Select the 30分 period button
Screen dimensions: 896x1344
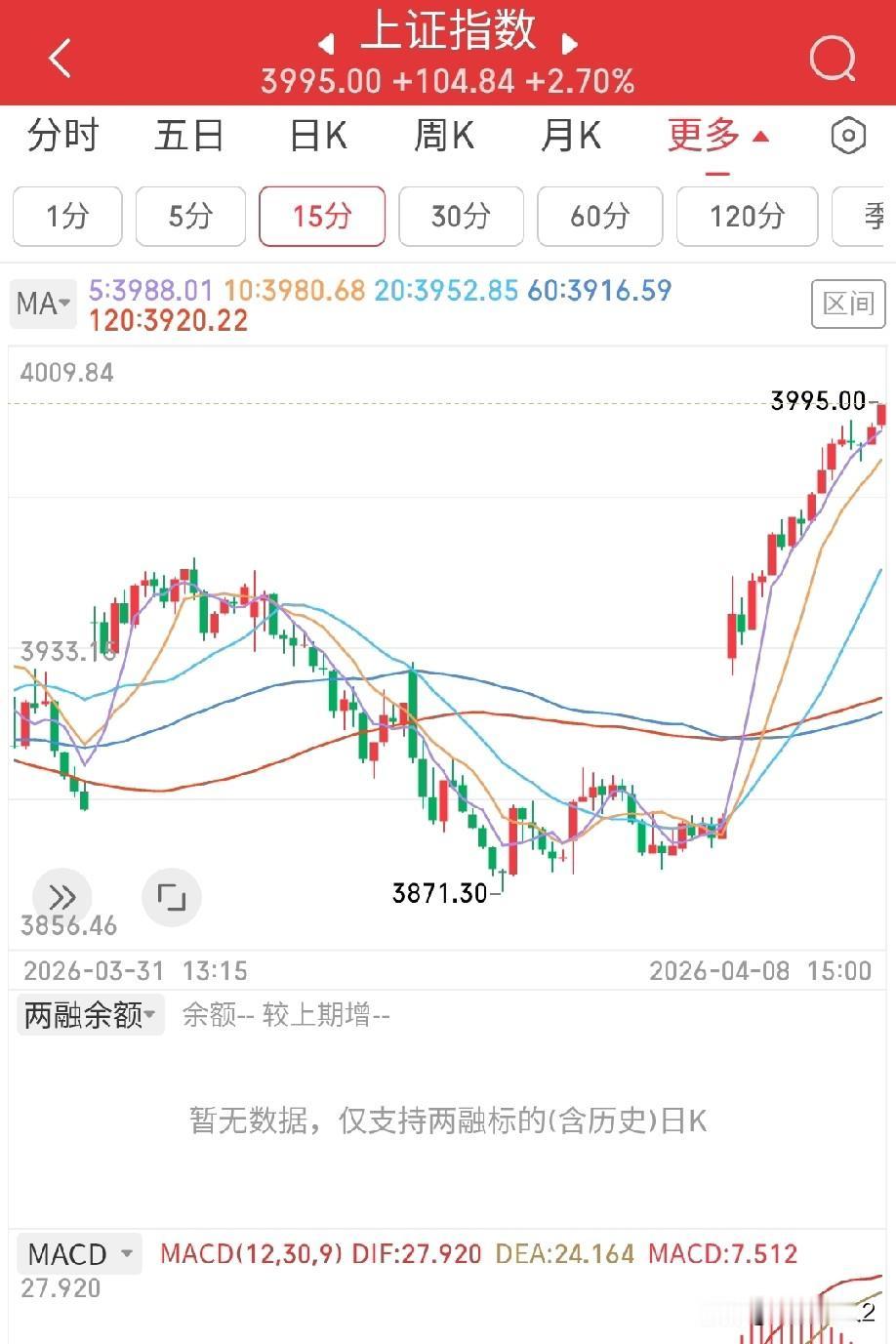(460, 217)
